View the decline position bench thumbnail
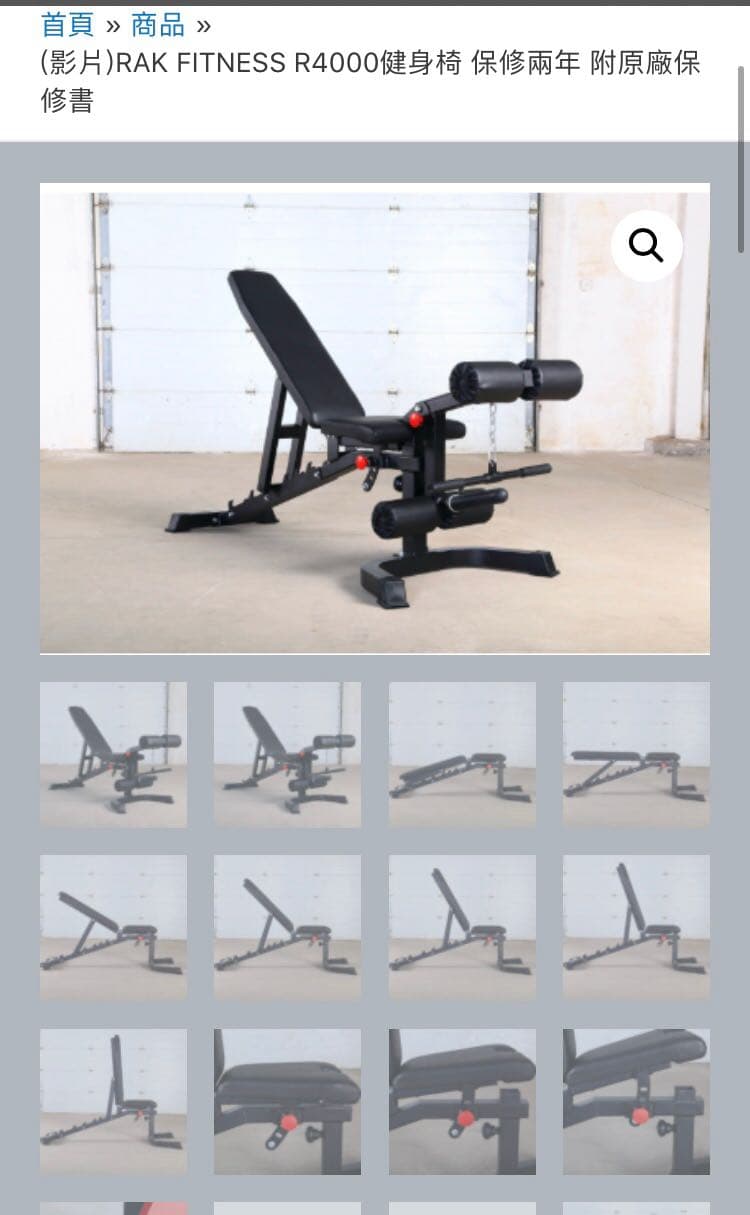 coord(462,754)
